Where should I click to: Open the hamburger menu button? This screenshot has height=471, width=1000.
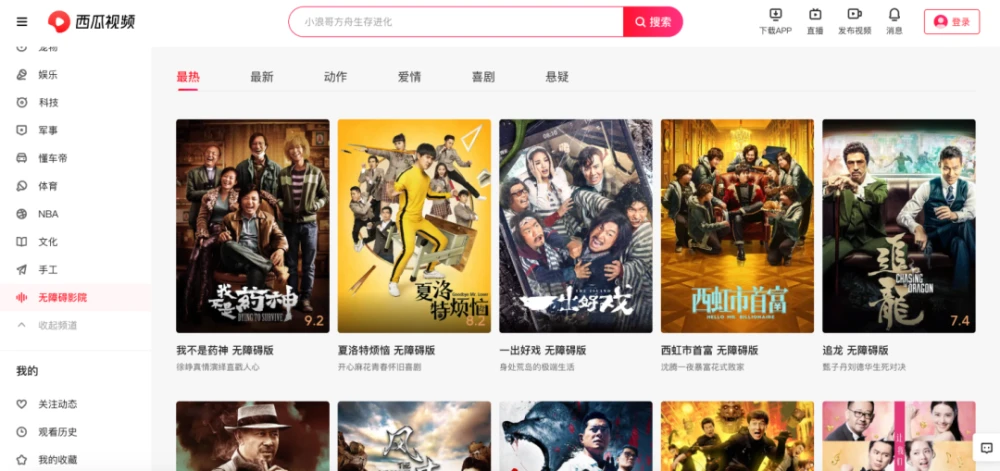point(22,21)
